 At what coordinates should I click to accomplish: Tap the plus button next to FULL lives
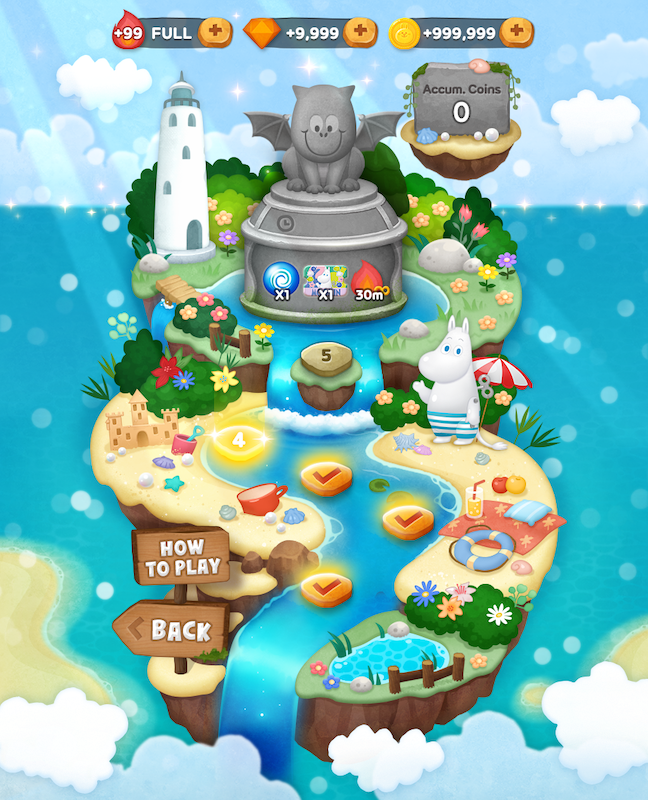[214, 32]
